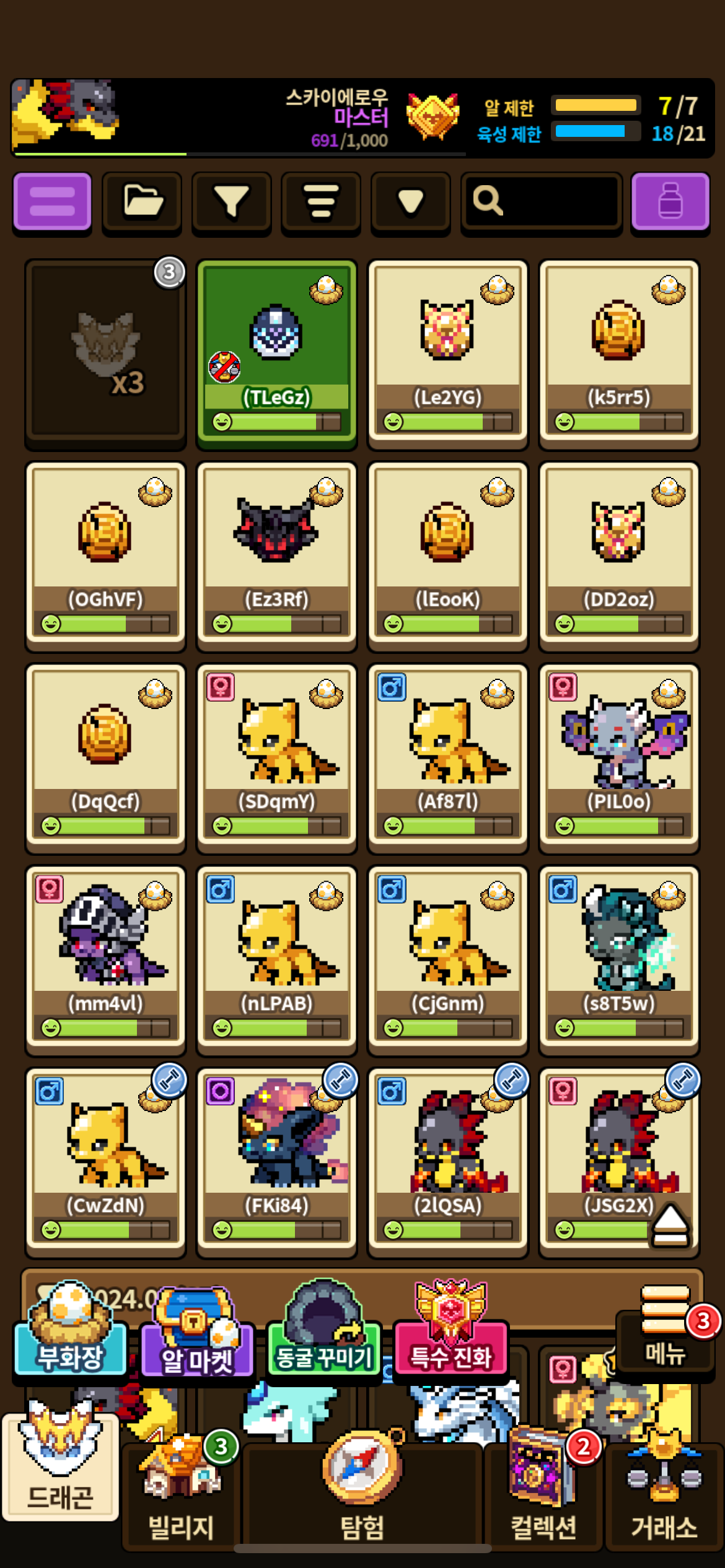Tap the purple potion bottle button

point(670,202)
